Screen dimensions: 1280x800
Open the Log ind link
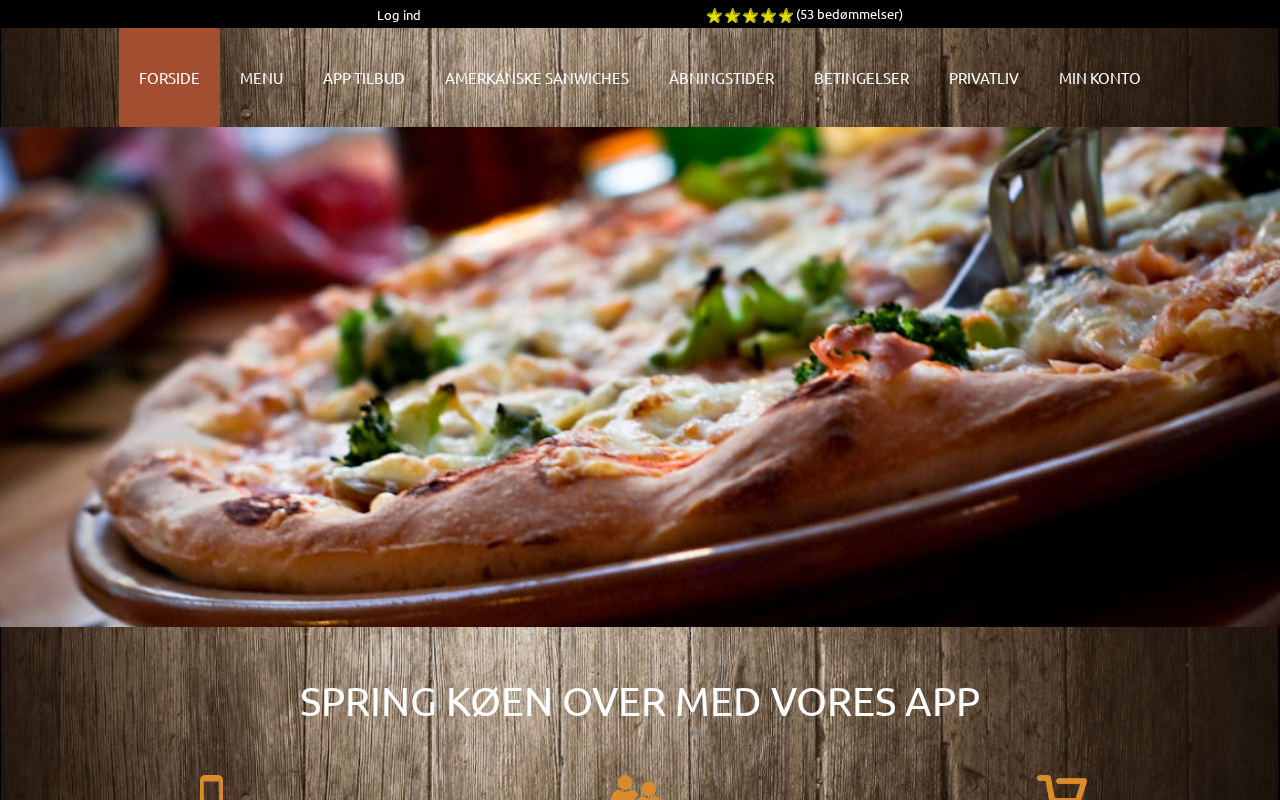(398, 15)
